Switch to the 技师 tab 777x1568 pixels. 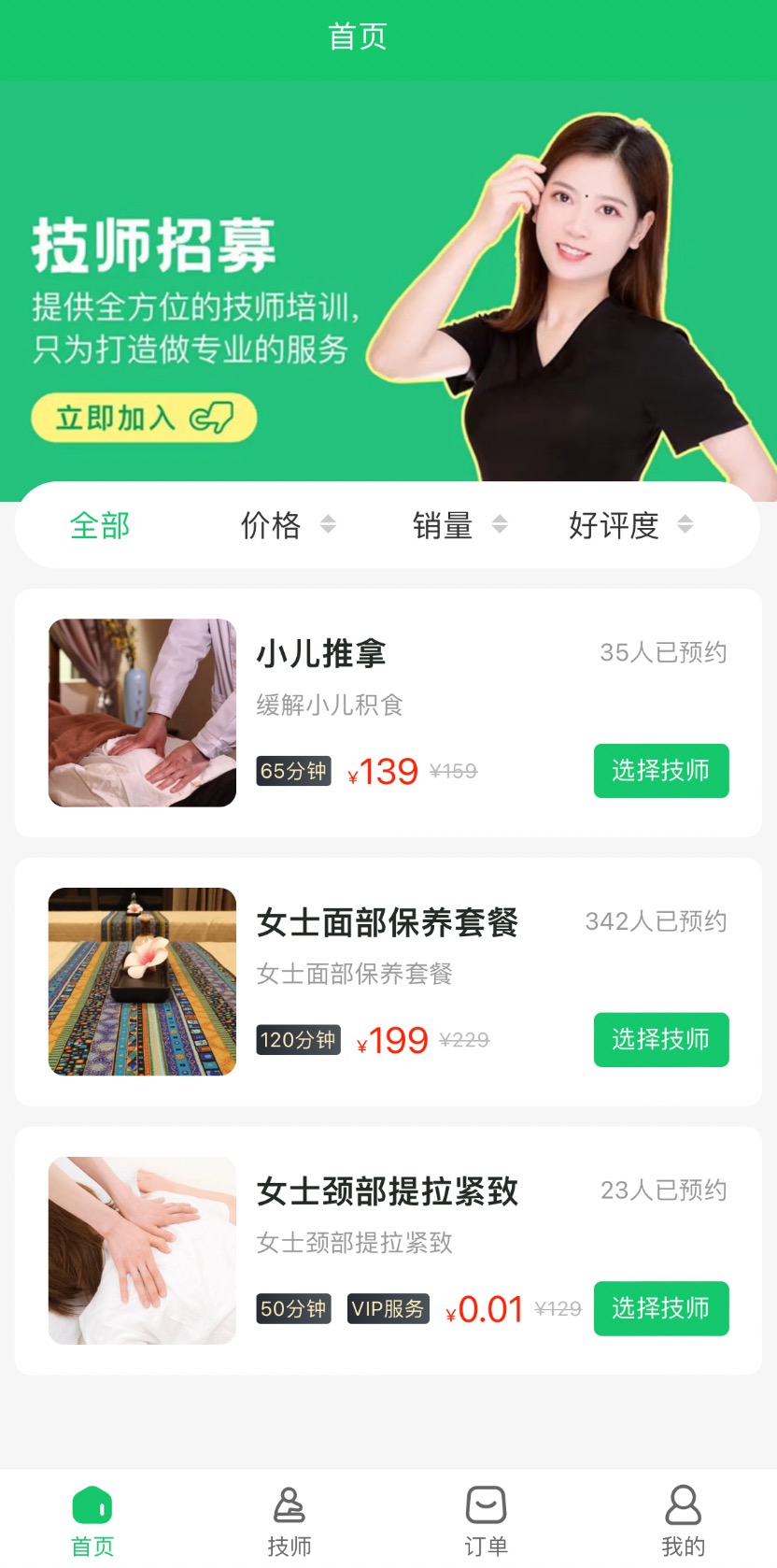[x=290, y=1521]
